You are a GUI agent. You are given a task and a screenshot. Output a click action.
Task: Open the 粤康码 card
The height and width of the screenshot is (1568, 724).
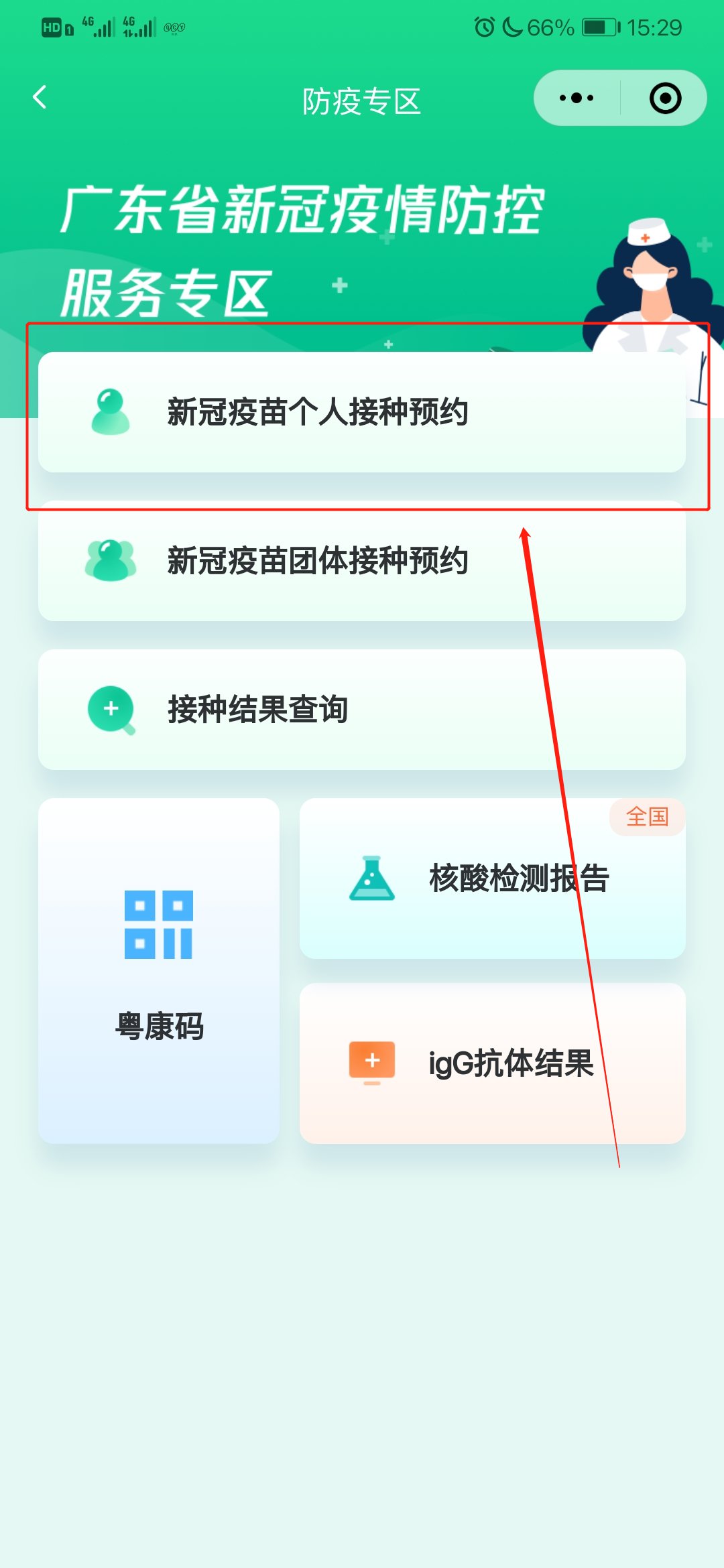(x=159, y=970)
